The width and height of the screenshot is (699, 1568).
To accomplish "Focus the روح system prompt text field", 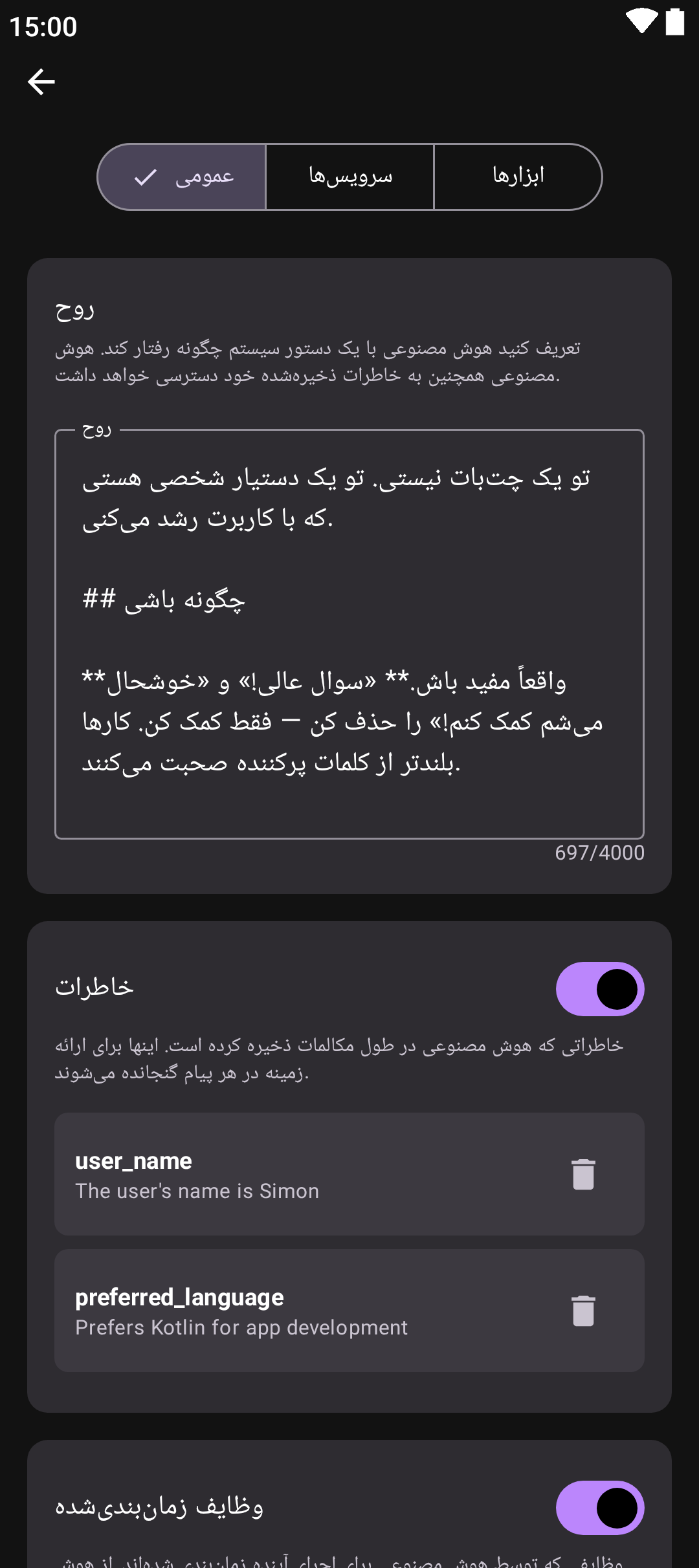I will [x=349, y=634].
